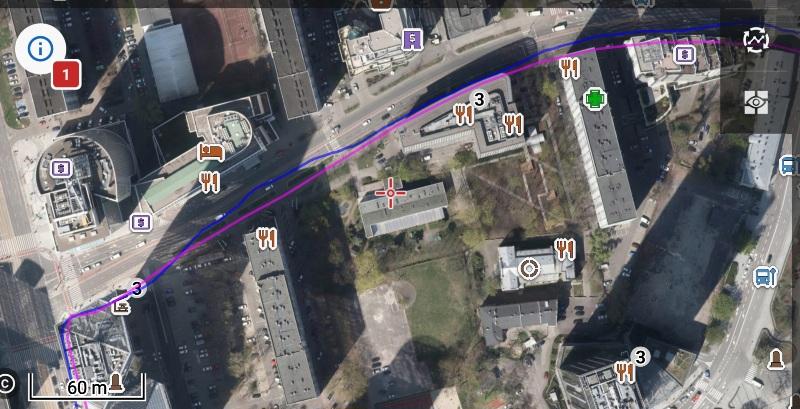The width and height of the screenshot is (800, 409).
Task: Toggle map content visibility eye icon
Action: (x=757, y=102)
